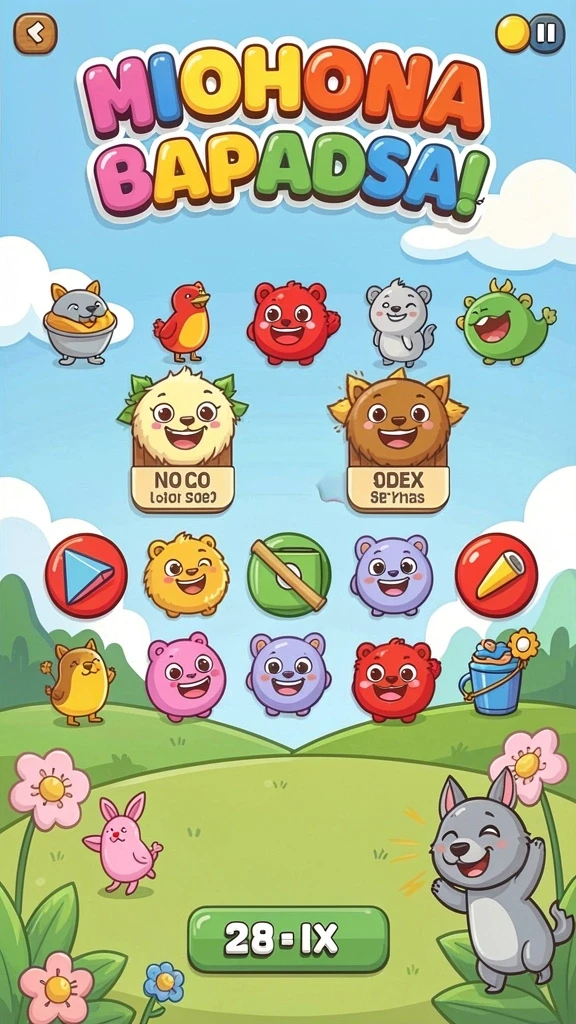
Task: Choose the orange winking fluffy bear
Action: (x=186, y=575)
